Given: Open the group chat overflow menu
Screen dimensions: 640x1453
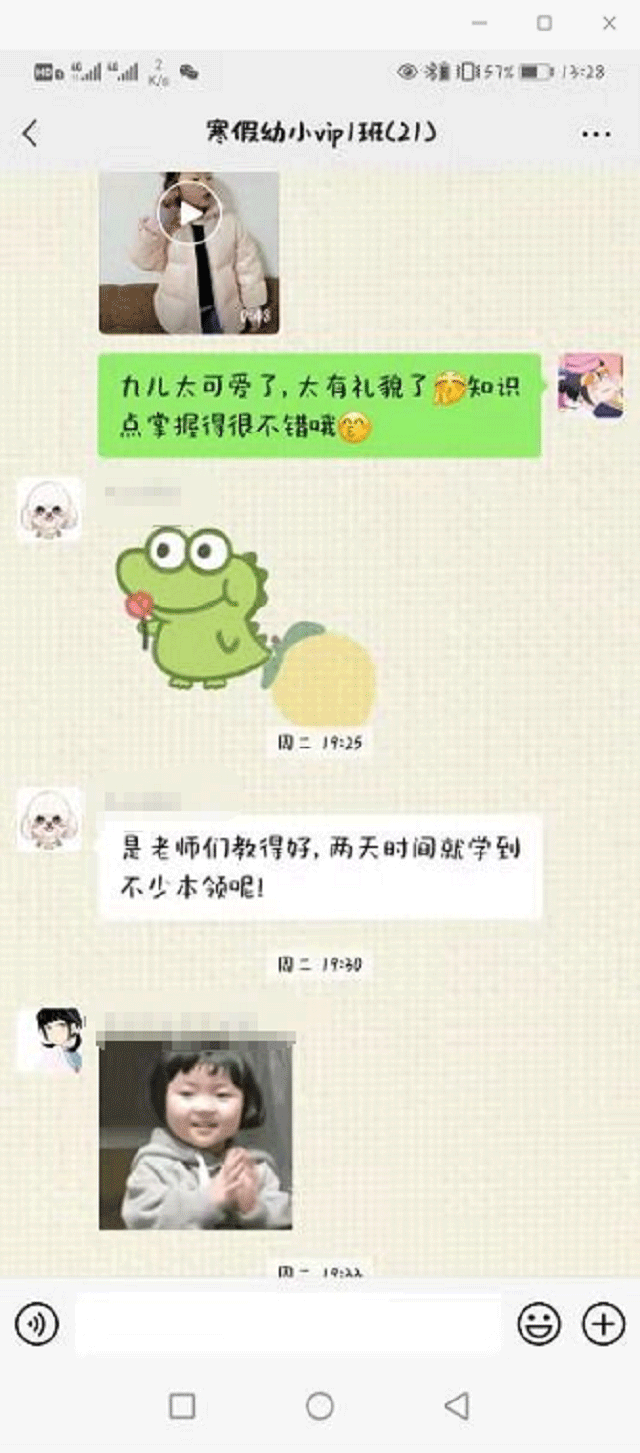Looking at the screenshot, I should tap(596, 134).
